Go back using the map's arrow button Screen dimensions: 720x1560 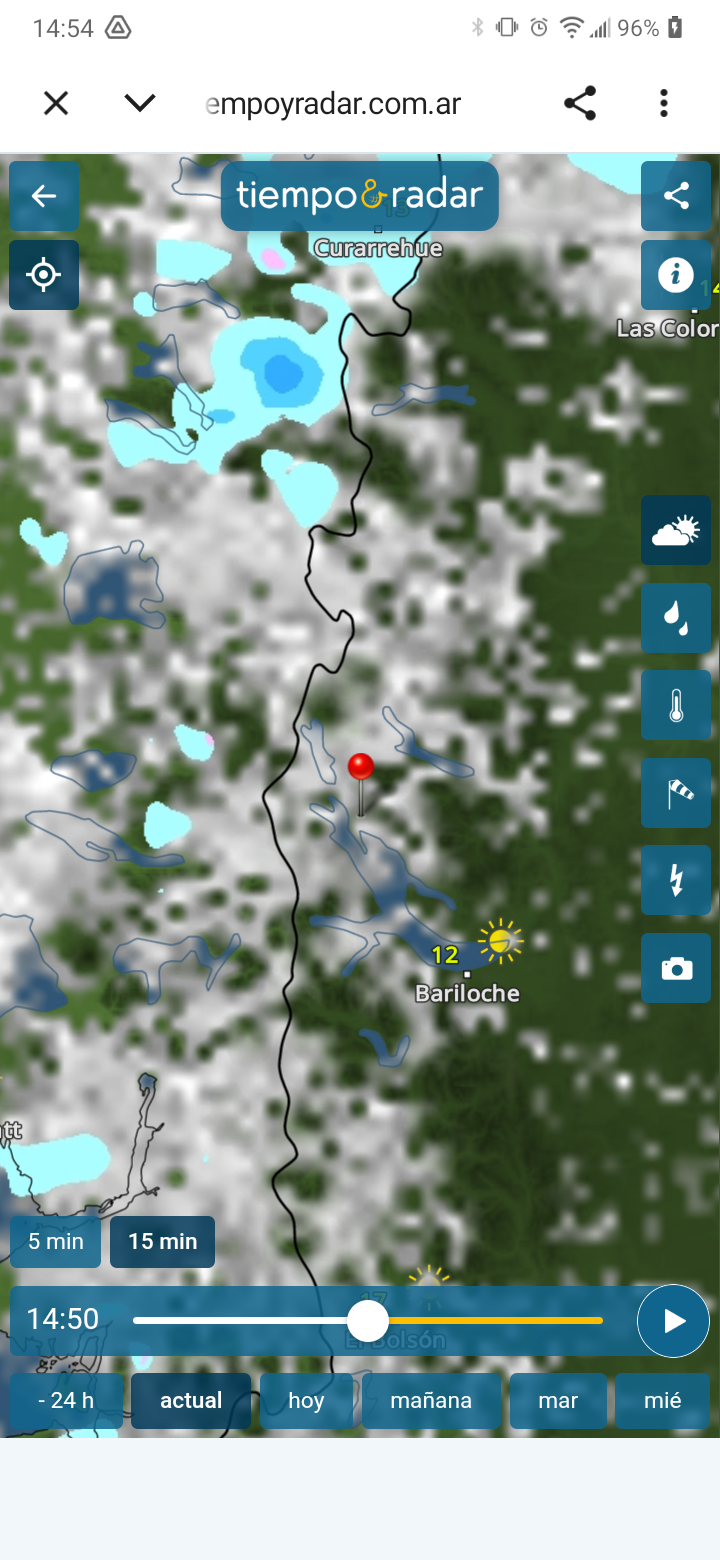44,196
